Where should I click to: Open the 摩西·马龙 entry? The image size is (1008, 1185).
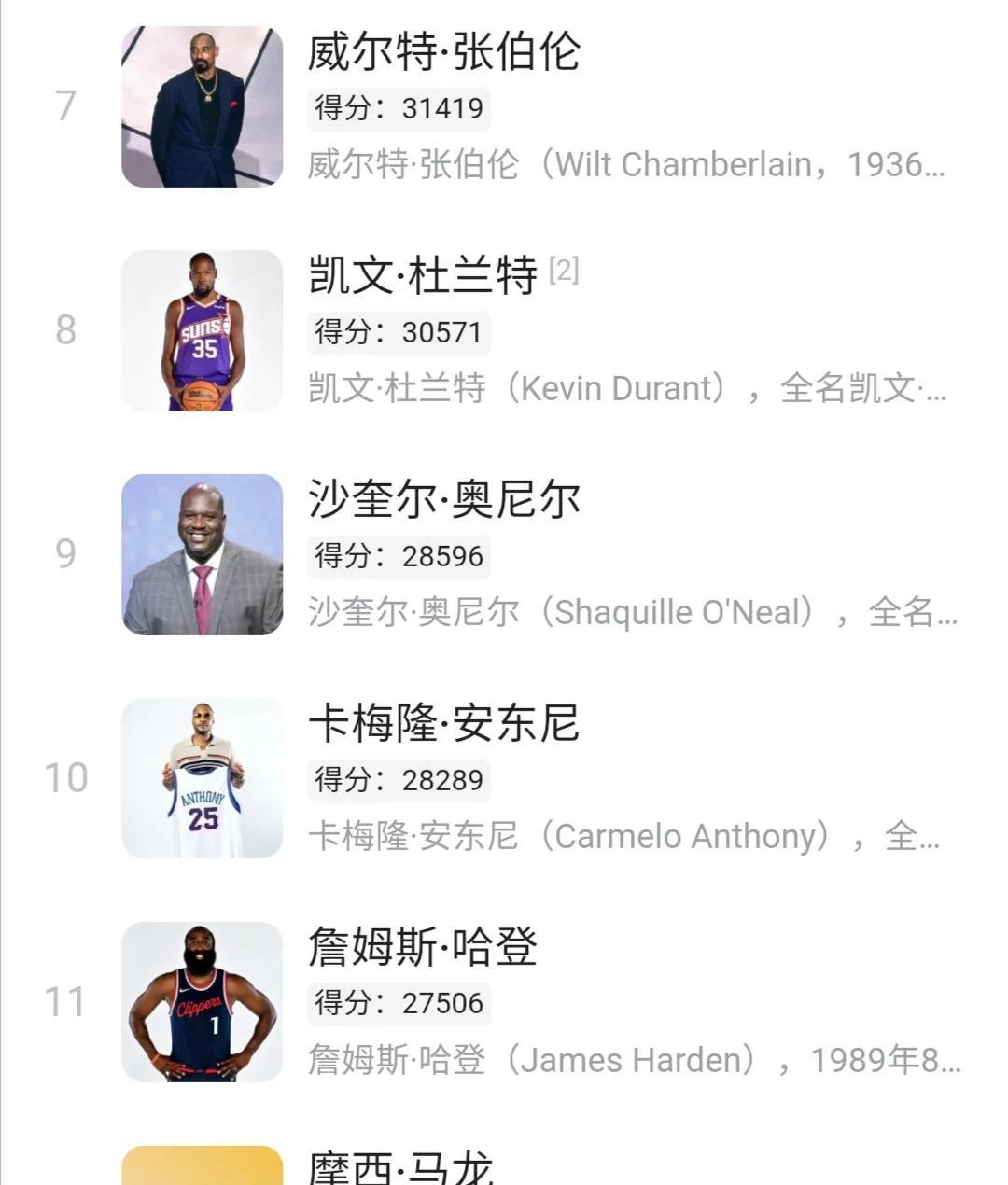pos(399,1168)
